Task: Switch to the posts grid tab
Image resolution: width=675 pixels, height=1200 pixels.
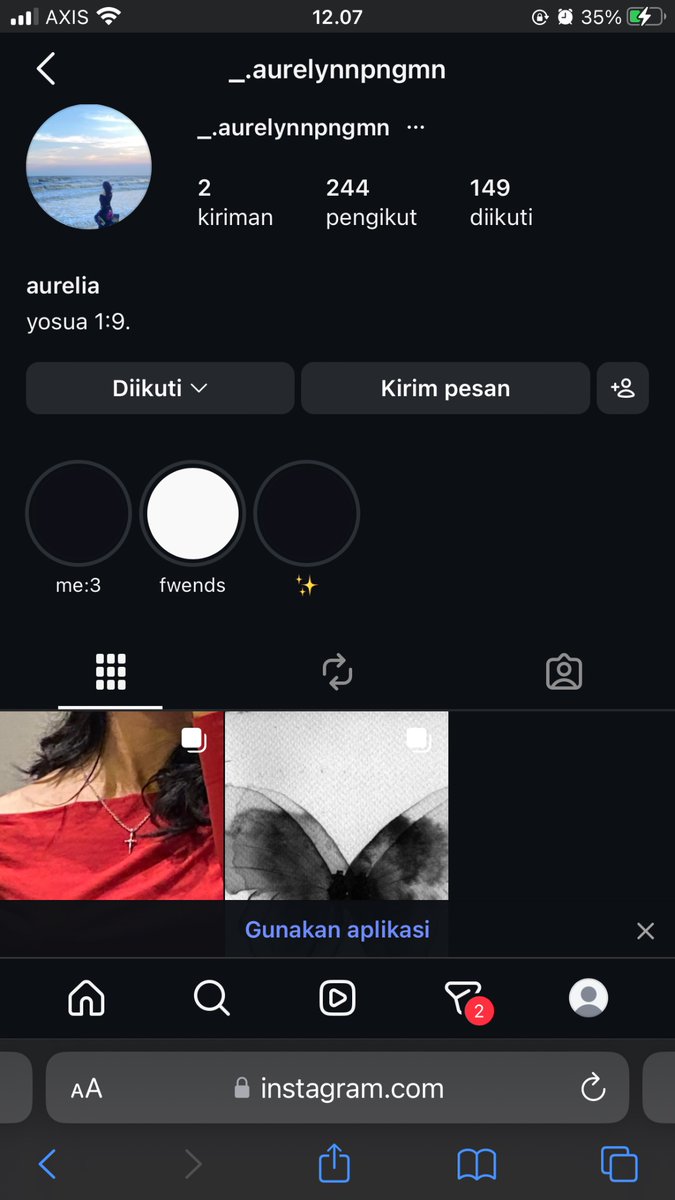Action: point(111,672)
